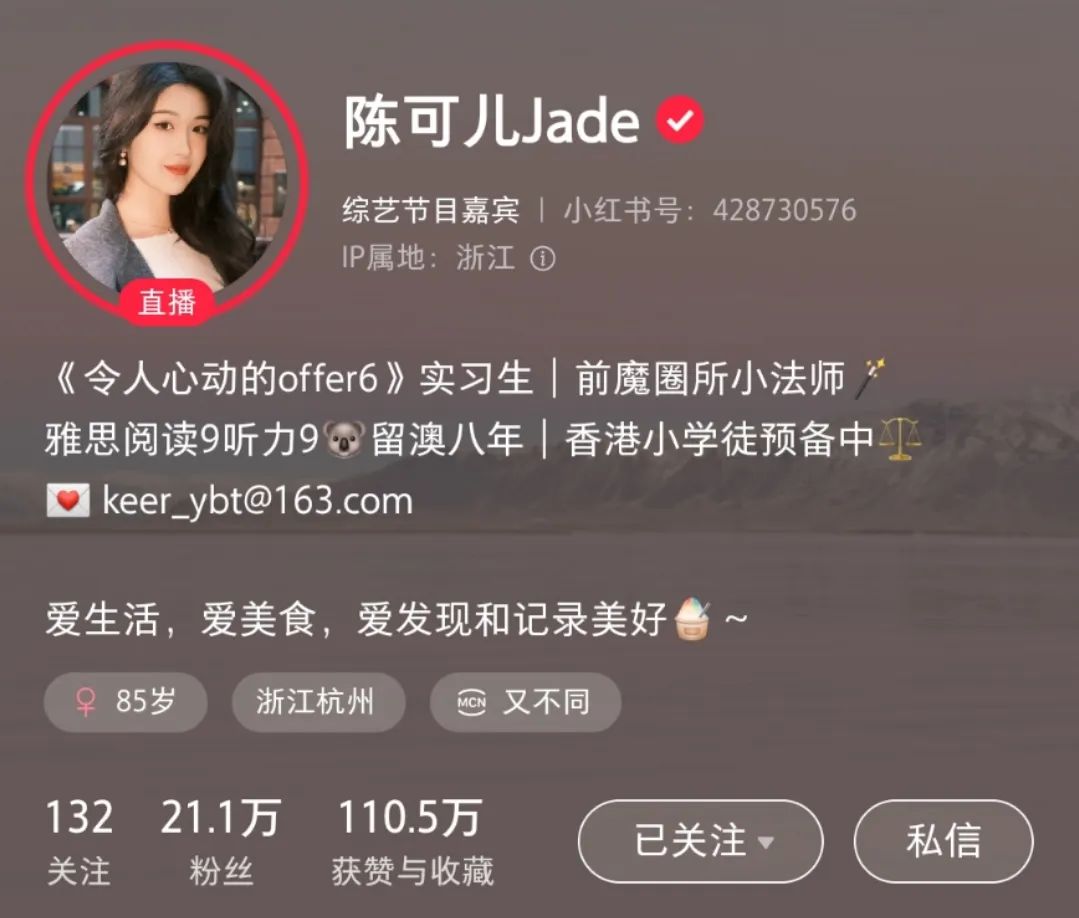Open the 已关注 follow dropdown
This screenshot has width=1079, height=918.
(x=700, y=841)
